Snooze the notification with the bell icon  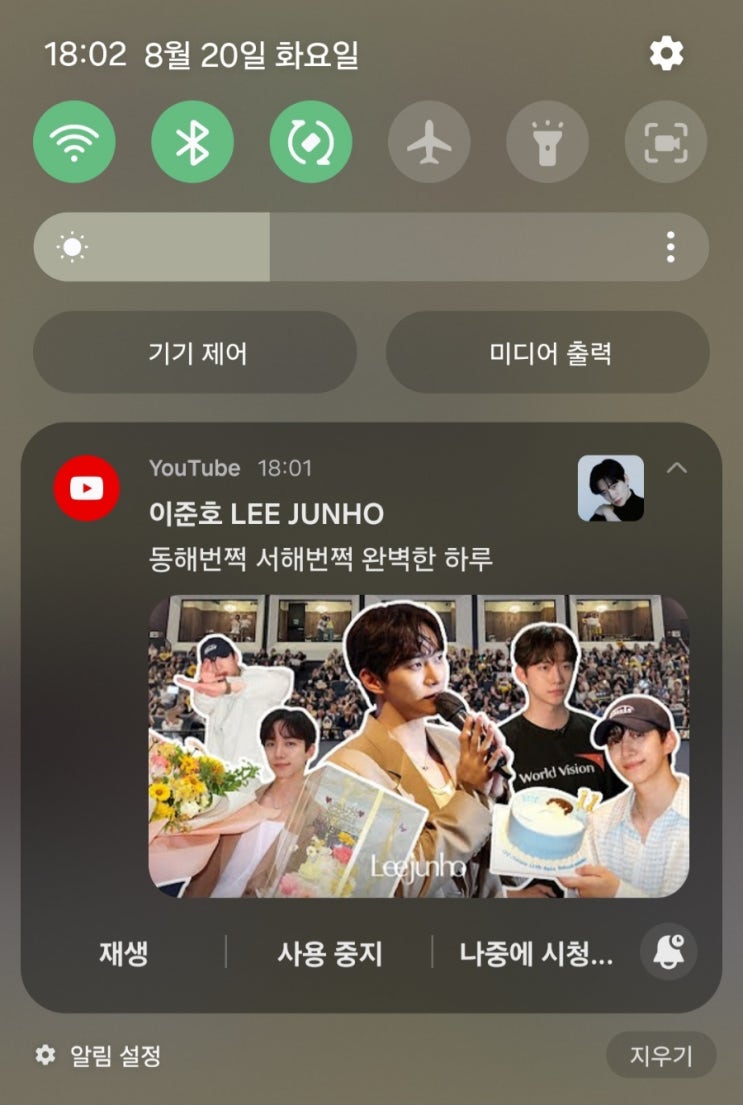point(669,953)
